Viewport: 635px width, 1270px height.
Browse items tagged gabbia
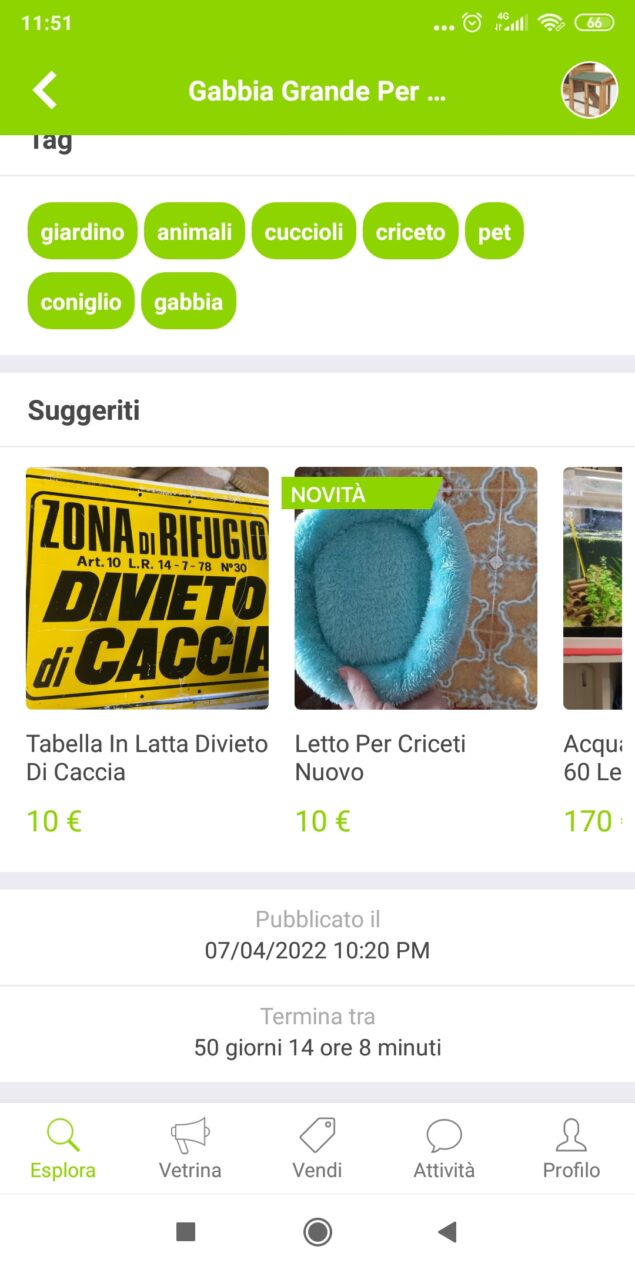pyautogui.click(x=188, y=301)
